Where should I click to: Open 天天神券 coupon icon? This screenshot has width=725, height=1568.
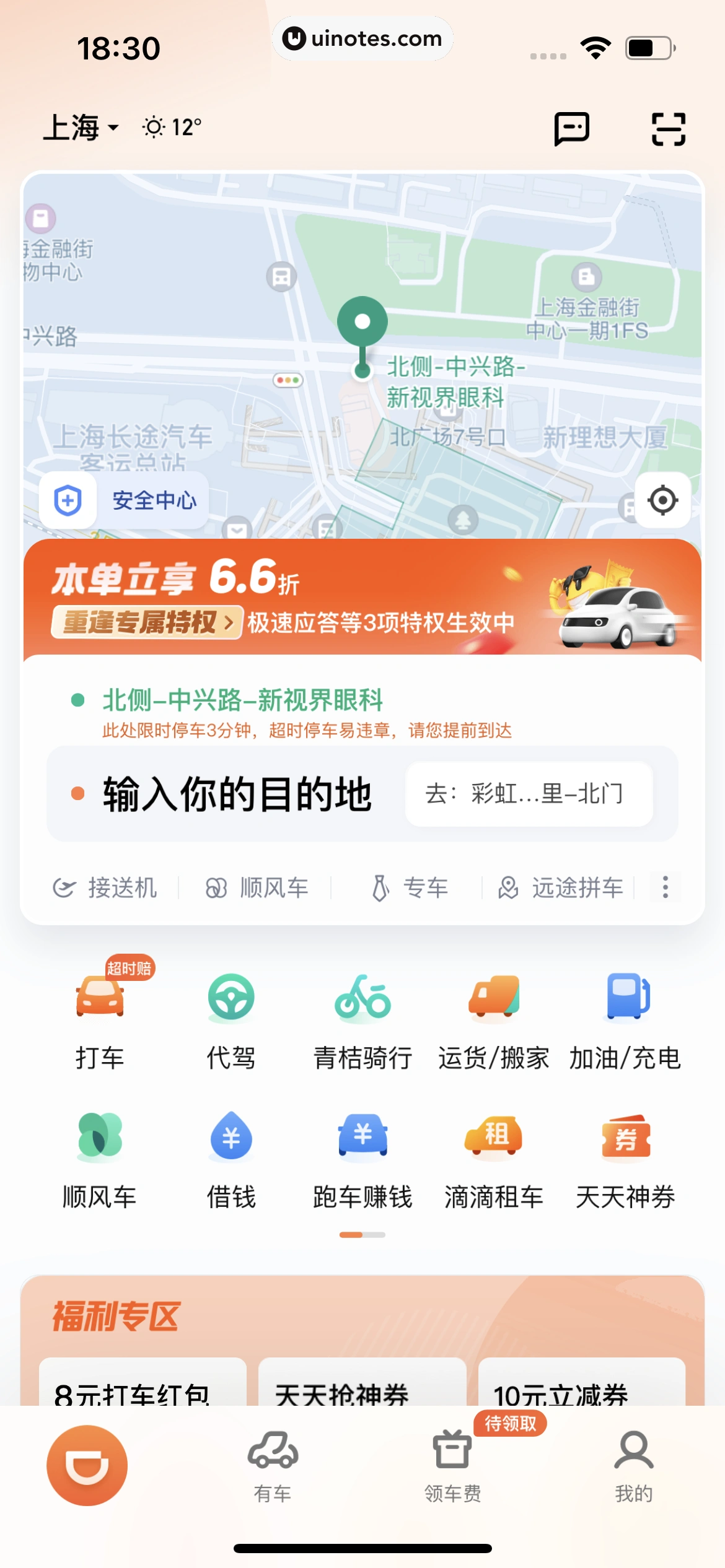click(x=626, y=1138)
